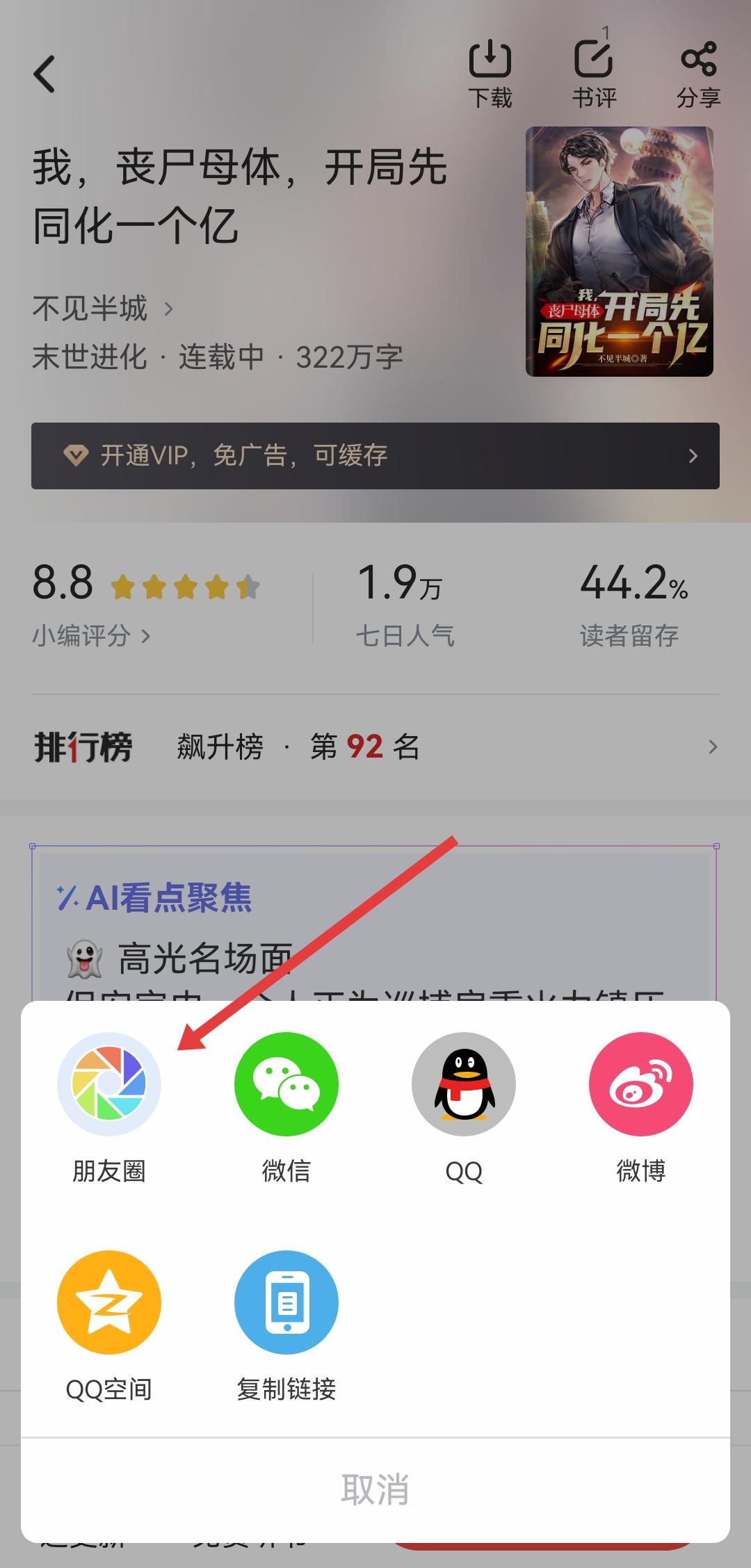Open the 排行榜 飙升榜 ranking
The height and width of the screenshot is (1568, 751).
click(x=375, y=747)
